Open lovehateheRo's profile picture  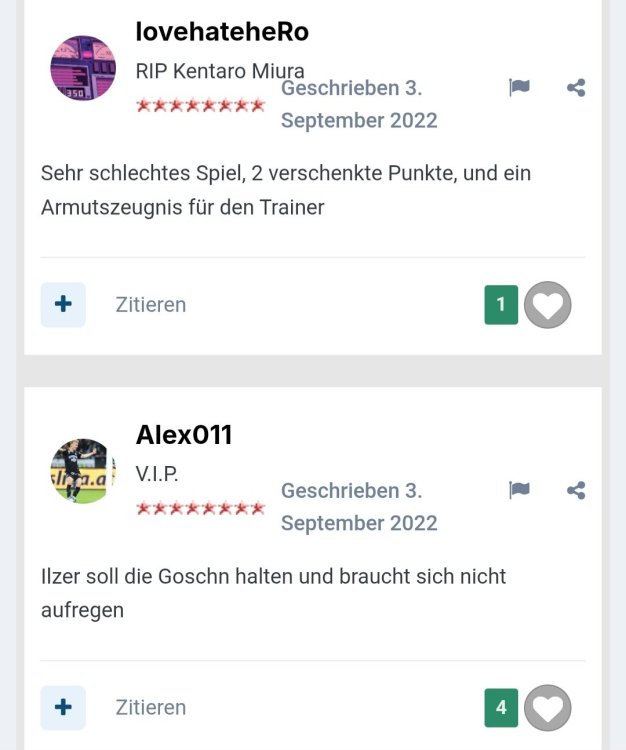pyautogui.click(x=83, y=68)
